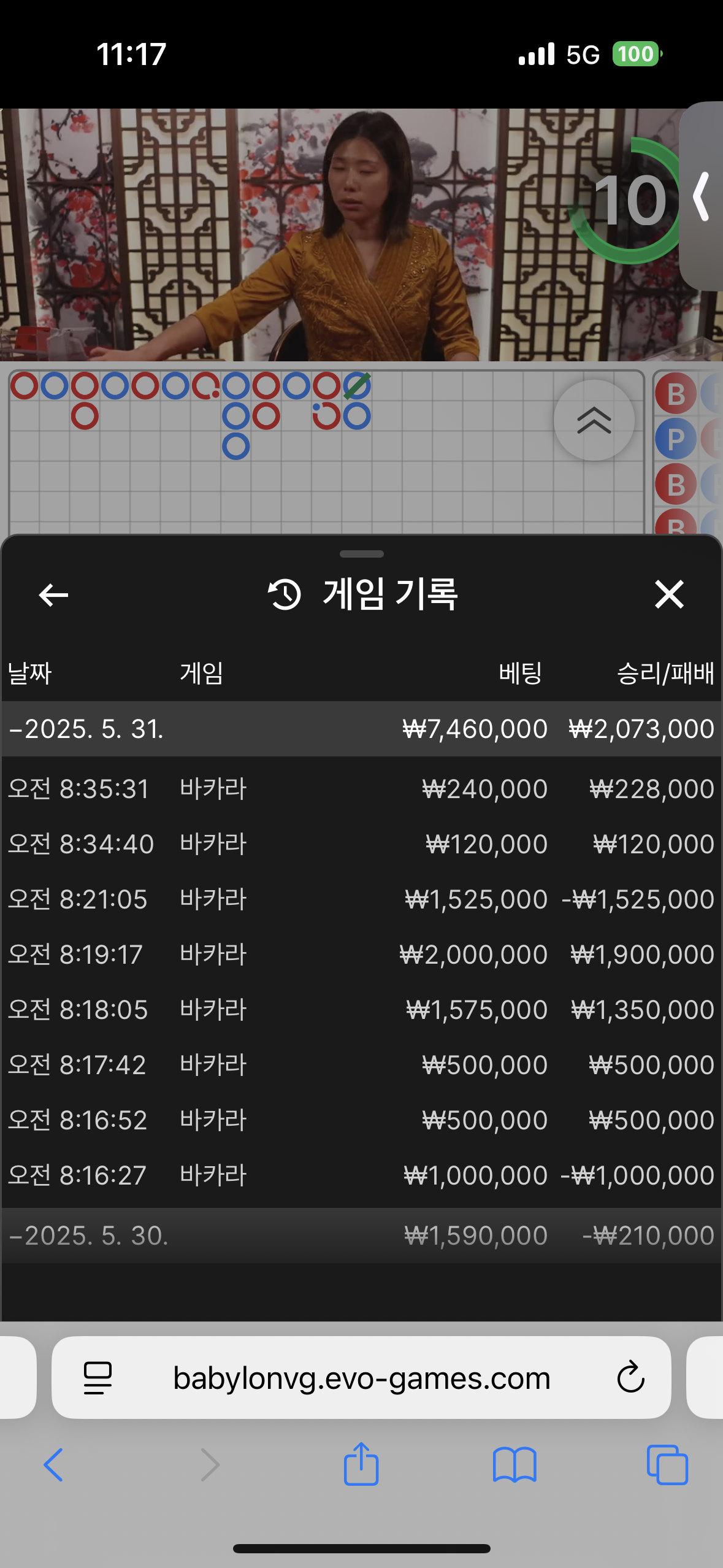
Task: Open Safari bookmarks
Action: [515, 1465]
